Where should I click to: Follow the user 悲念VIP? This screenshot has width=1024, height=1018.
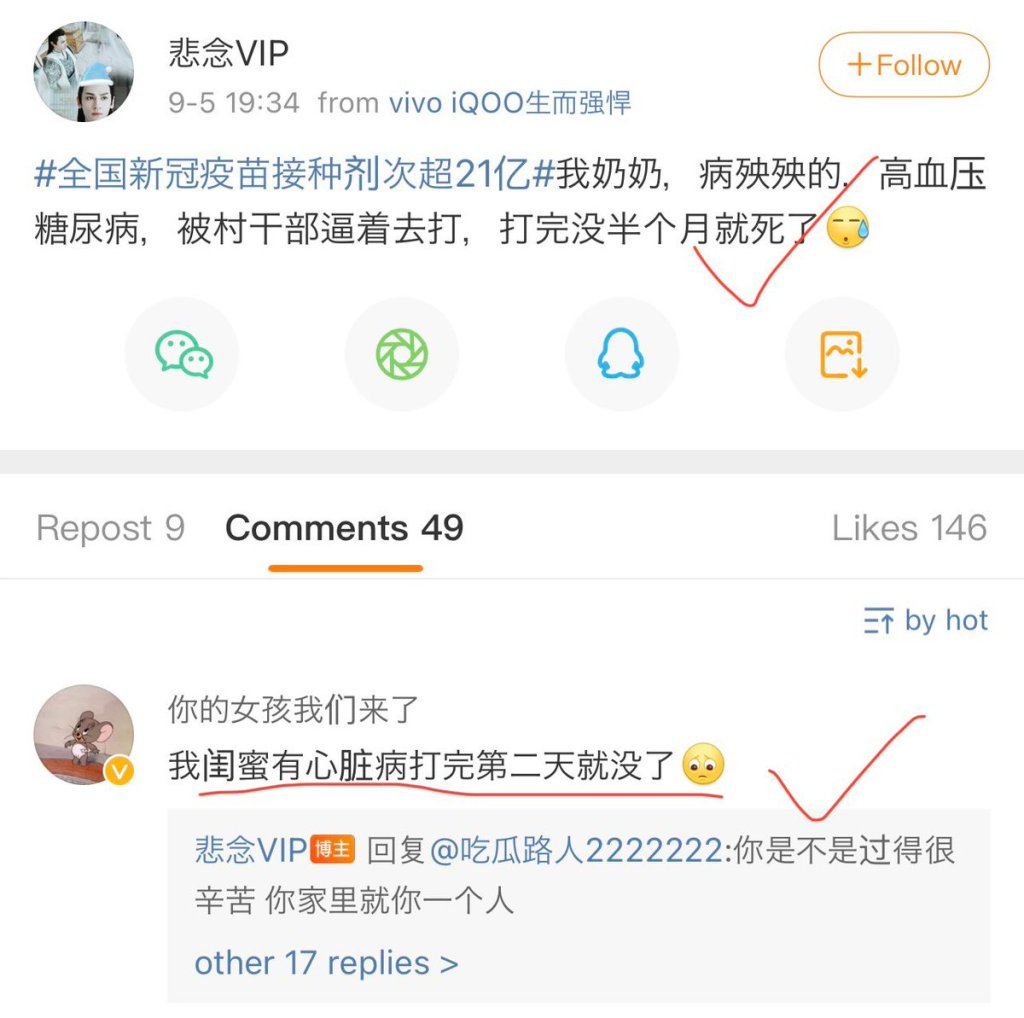pyautogui.click(x=903, y=66)
